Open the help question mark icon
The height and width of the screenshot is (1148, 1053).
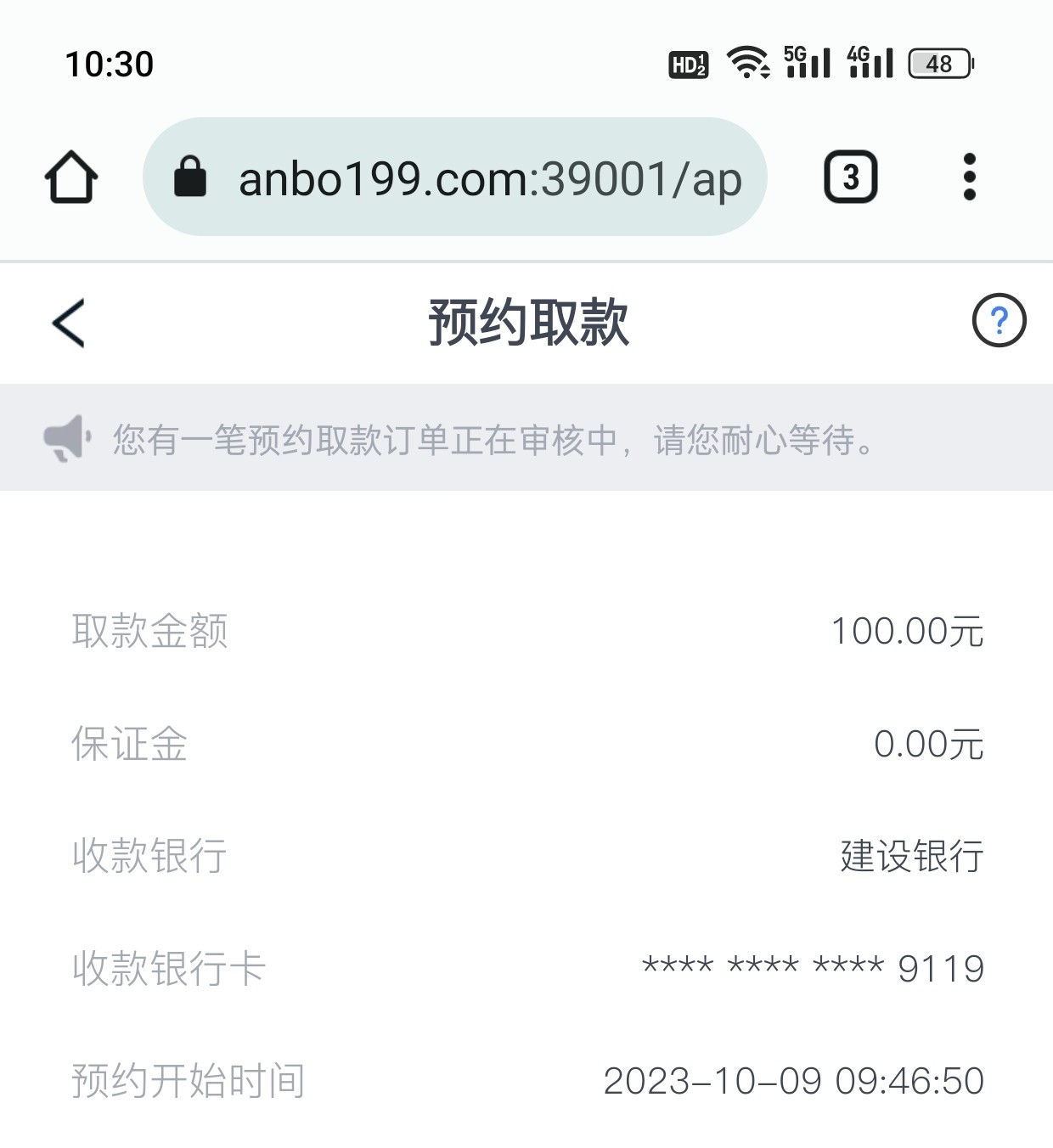[x=999, y=321]
